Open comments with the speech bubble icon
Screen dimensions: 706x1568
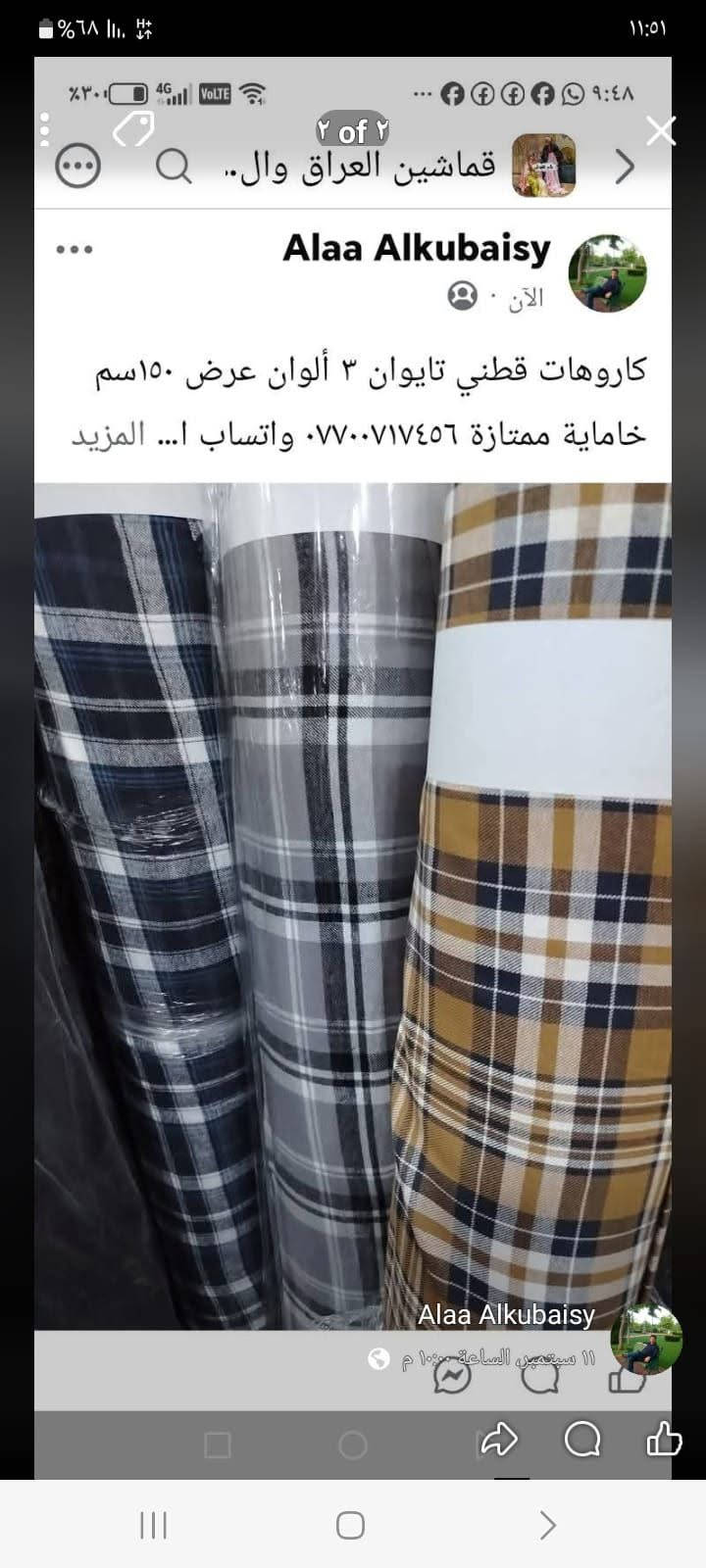click(582, 1439)
